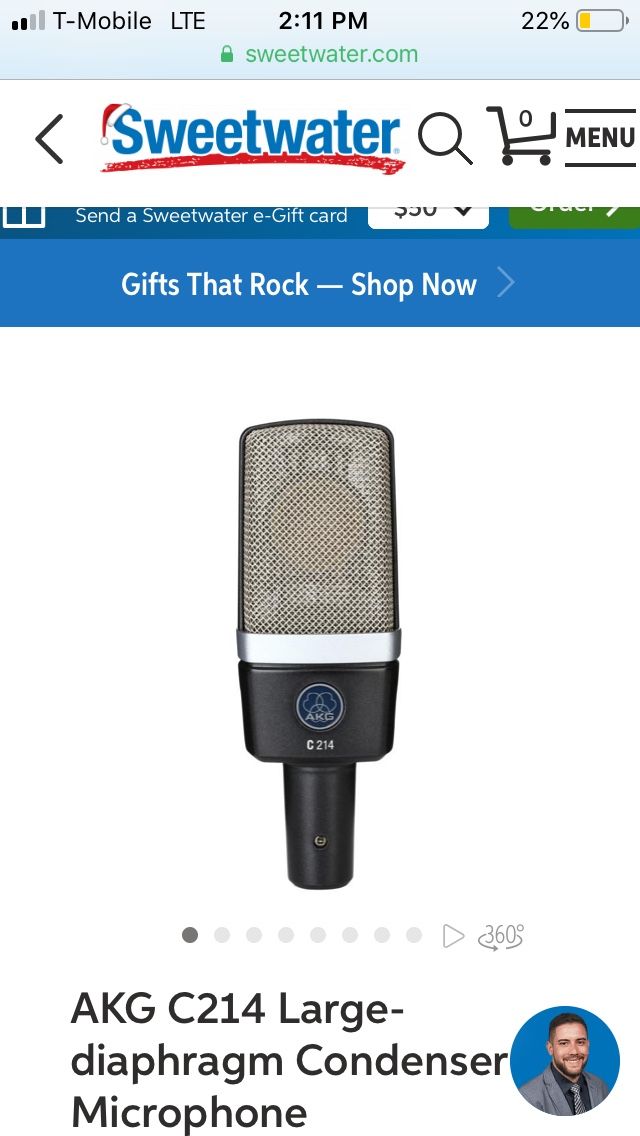Tap the sweetwater.com address bar
Viewport: 640px width, 1136px height.
[320, 54]
